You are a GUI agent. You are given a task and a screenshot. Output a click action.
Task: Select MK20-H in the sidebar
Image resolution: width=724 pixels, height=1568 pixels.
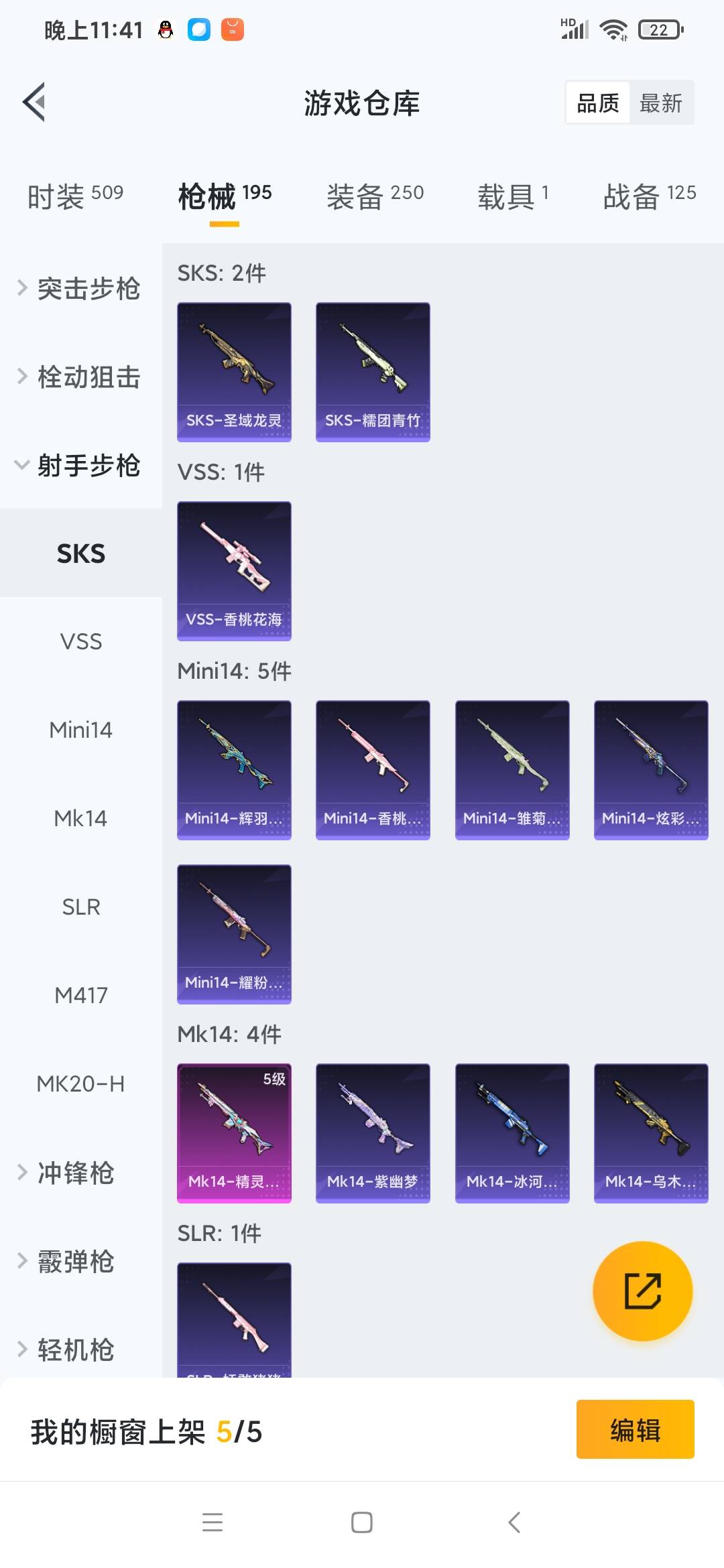click(x=81, y=1084)
